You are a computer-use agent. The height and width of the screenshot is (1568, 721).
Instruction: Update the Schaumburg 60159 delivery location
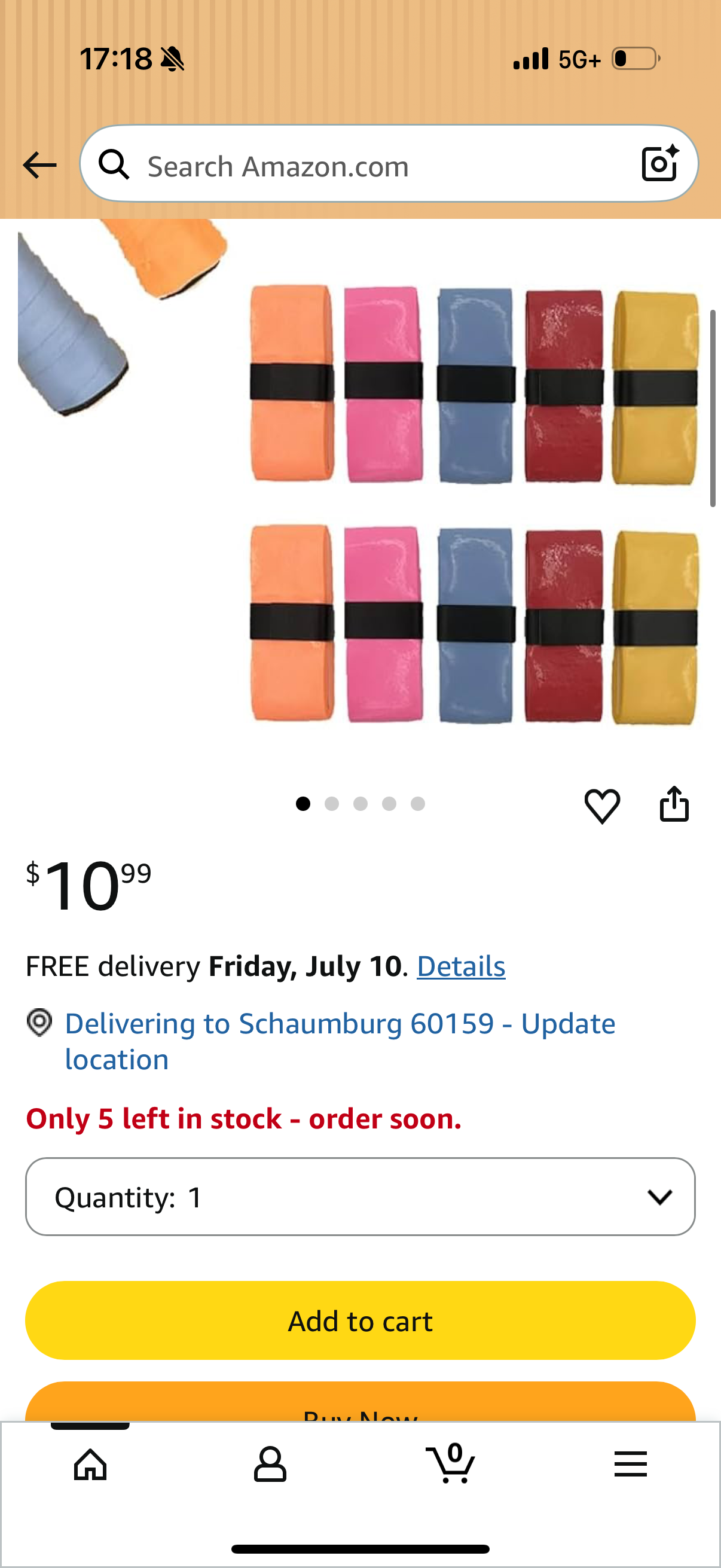pyautogui.click(x=340, y=1041)
